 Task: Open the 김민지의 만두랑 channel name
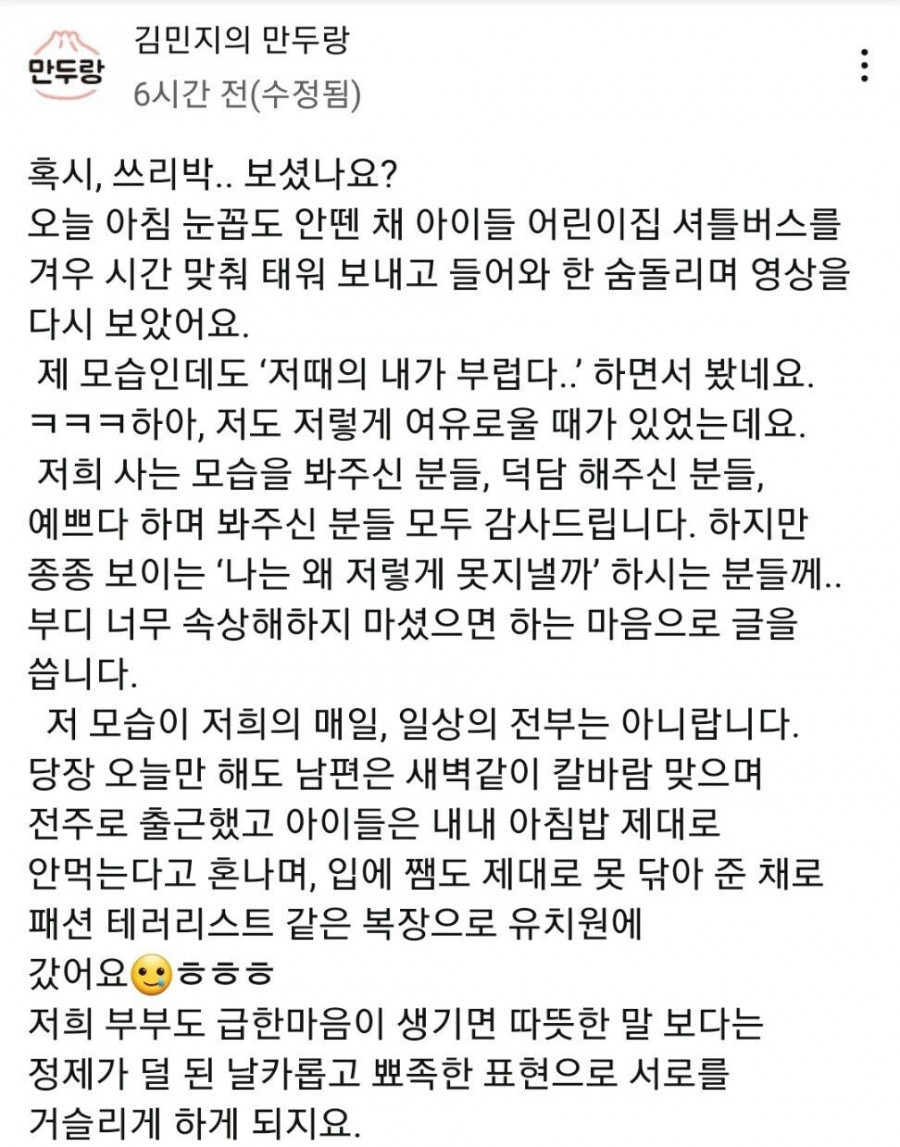(241, 42)
